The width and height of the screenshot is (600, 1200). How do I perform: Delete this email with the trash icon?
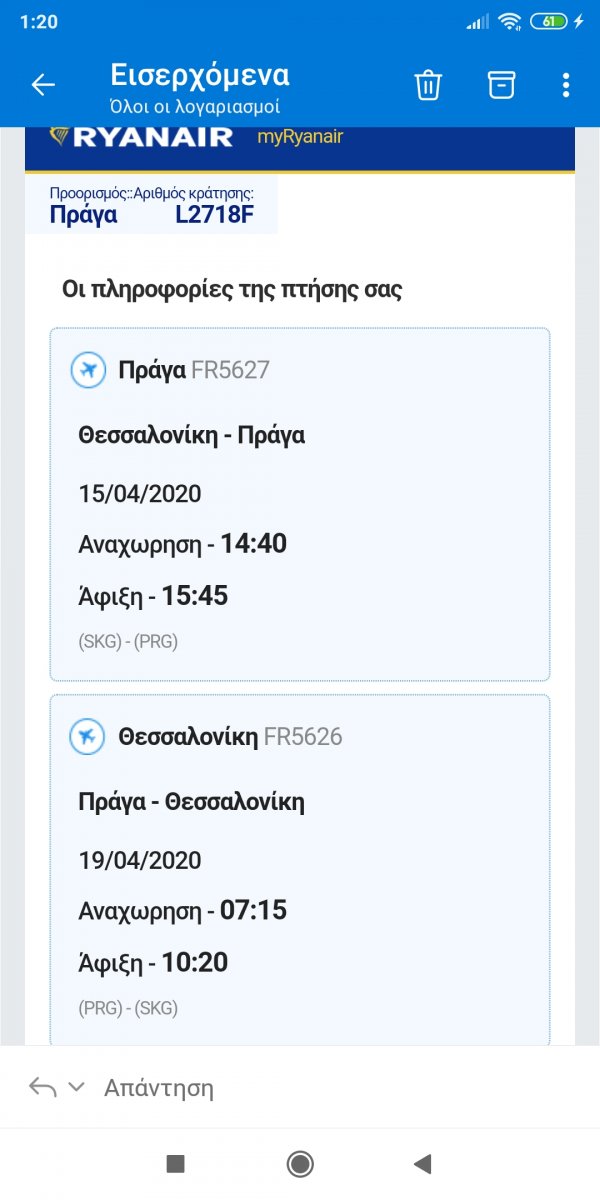click(x=428, y=85)
